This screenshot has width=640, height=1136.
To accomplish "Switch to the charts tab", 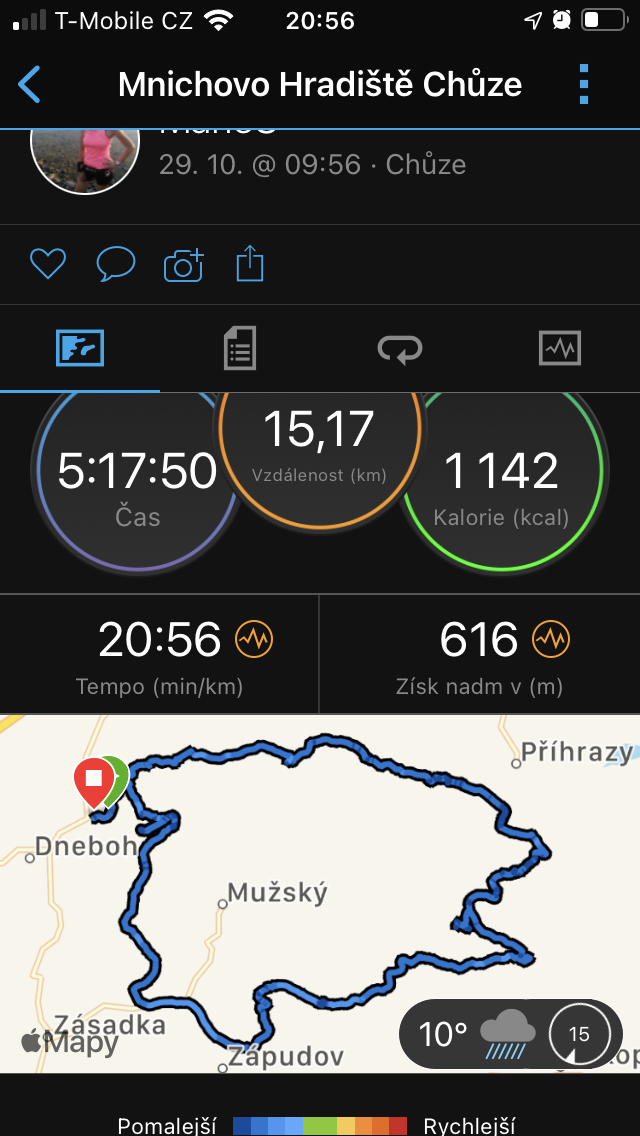I will tap(560, 348).
